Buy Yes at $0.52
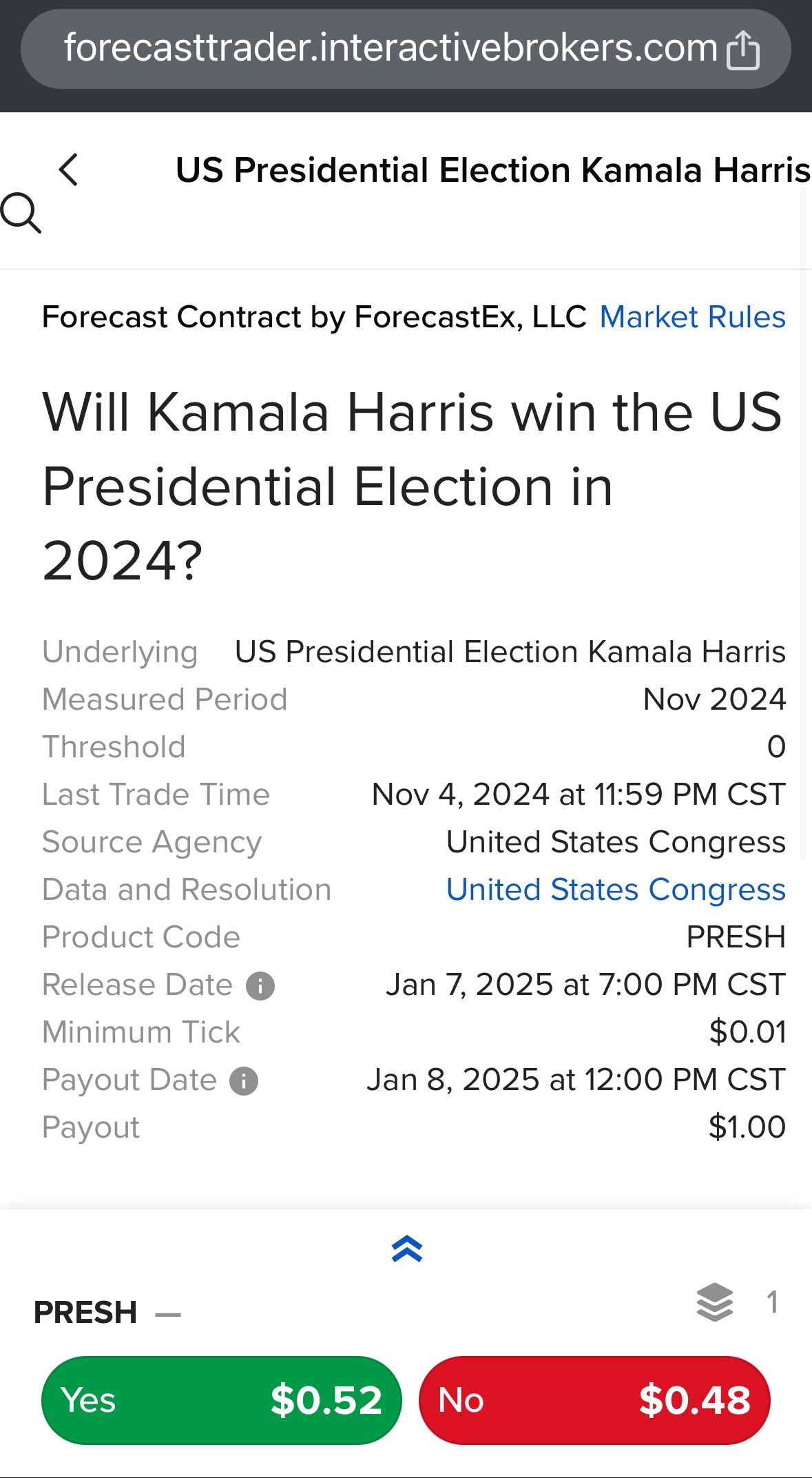 [x=221, y=1400]
